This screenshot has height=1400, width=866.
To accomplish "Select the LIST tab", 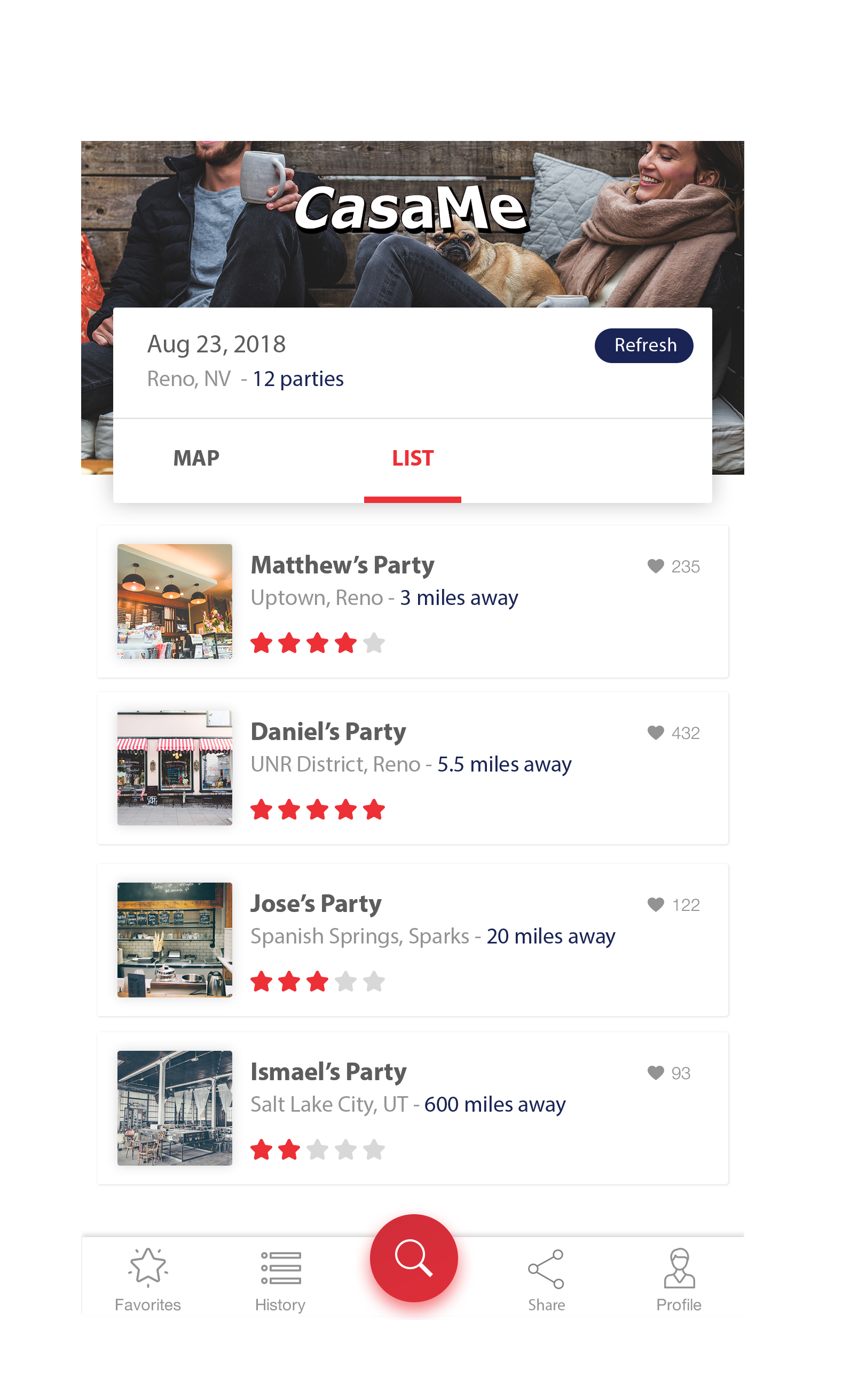I will pos(412,458).
